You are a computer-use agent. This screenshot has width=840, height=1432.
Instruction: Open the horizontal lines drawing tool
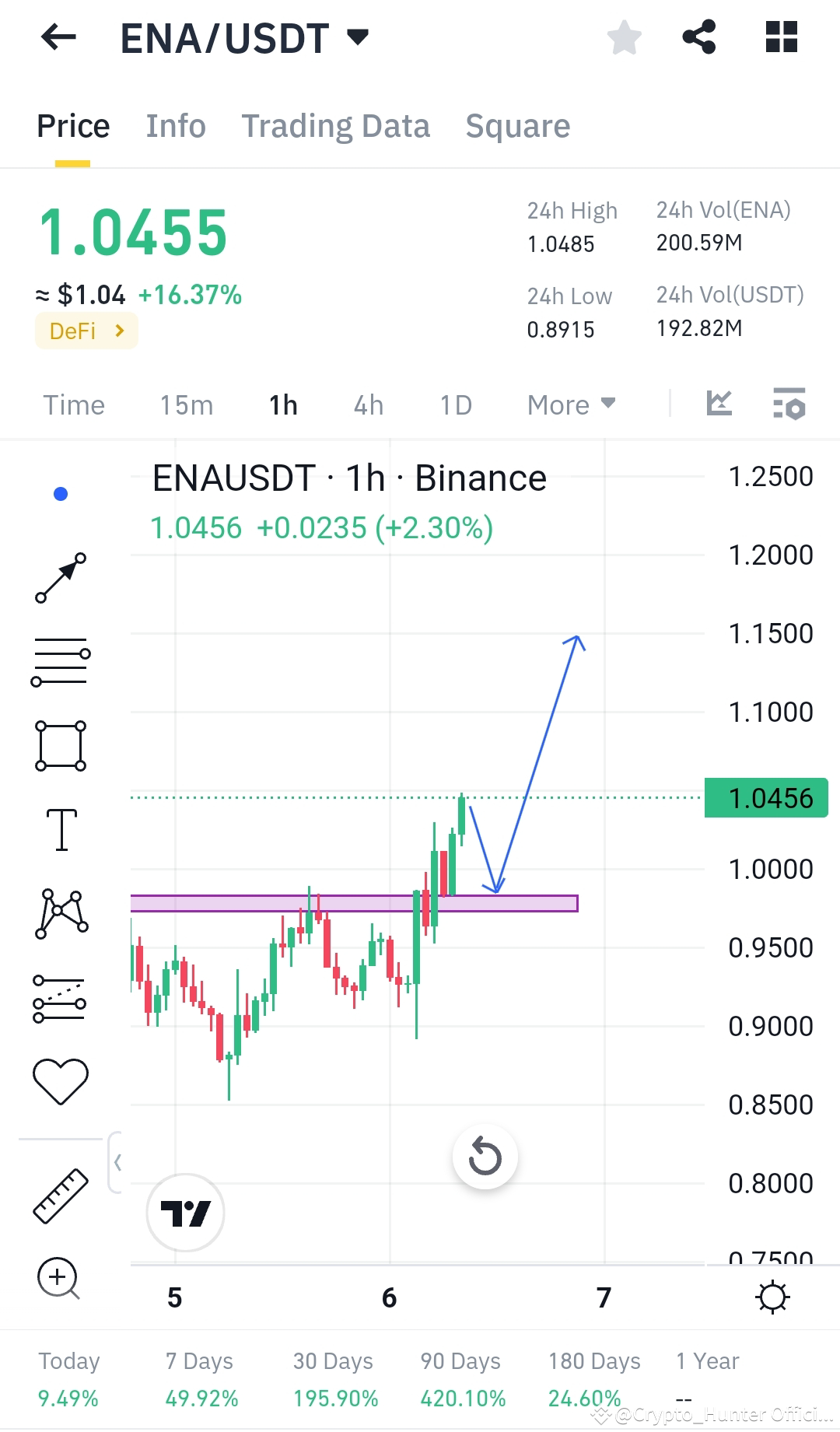[x=61, y=661]
